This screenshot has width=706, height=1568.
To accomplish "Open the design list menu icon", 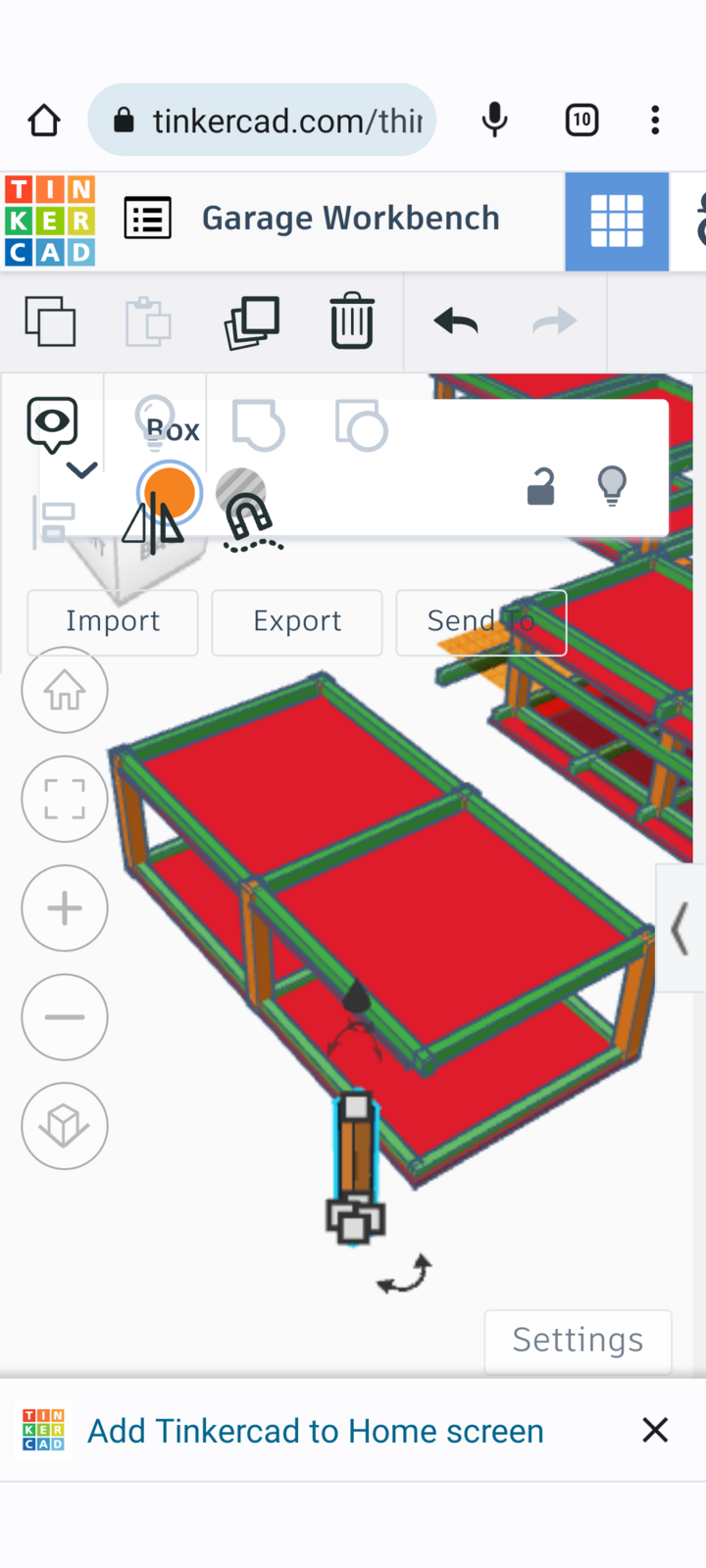I will click(148, 219).
